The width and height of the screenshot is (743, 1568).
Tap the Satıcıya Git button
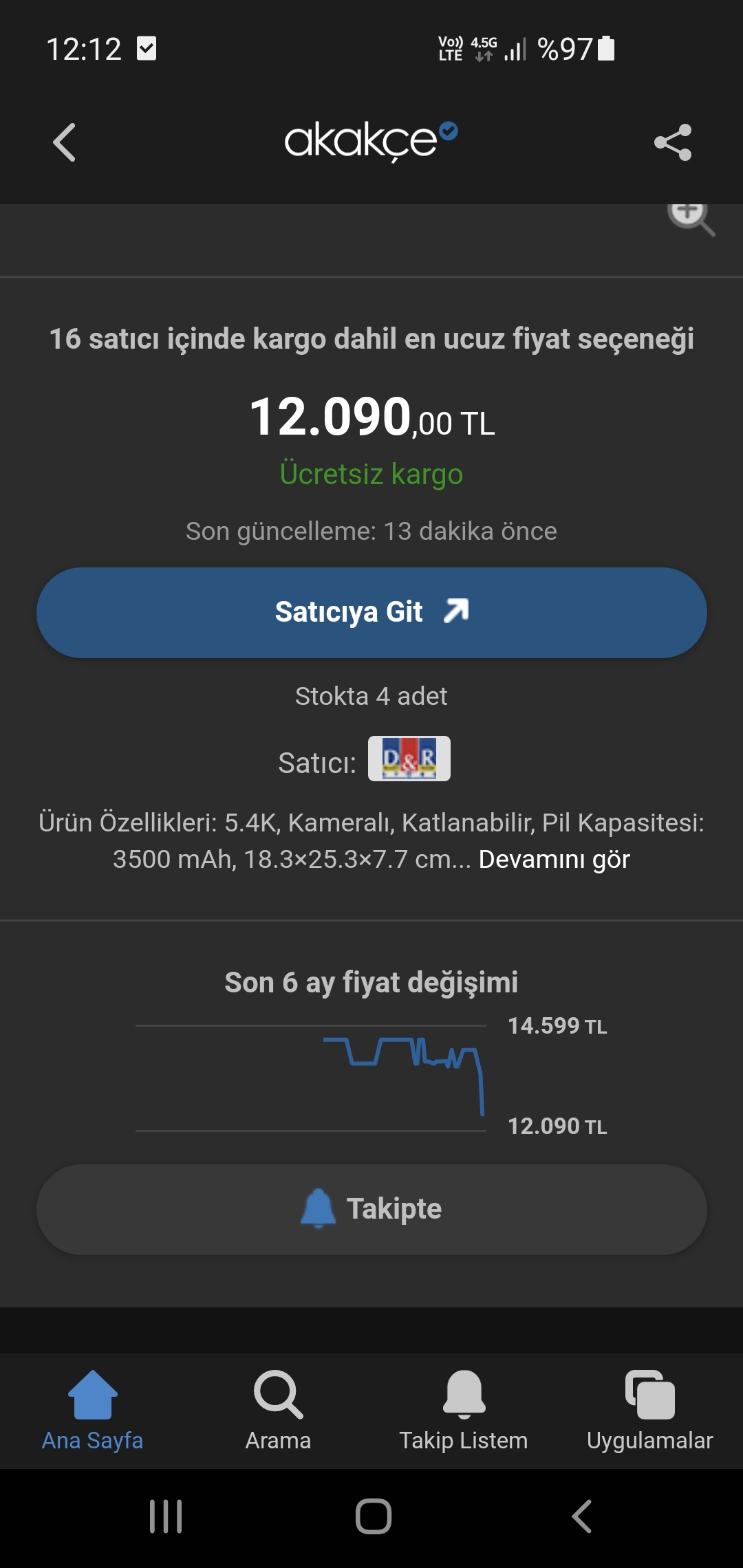coord(371,613)
